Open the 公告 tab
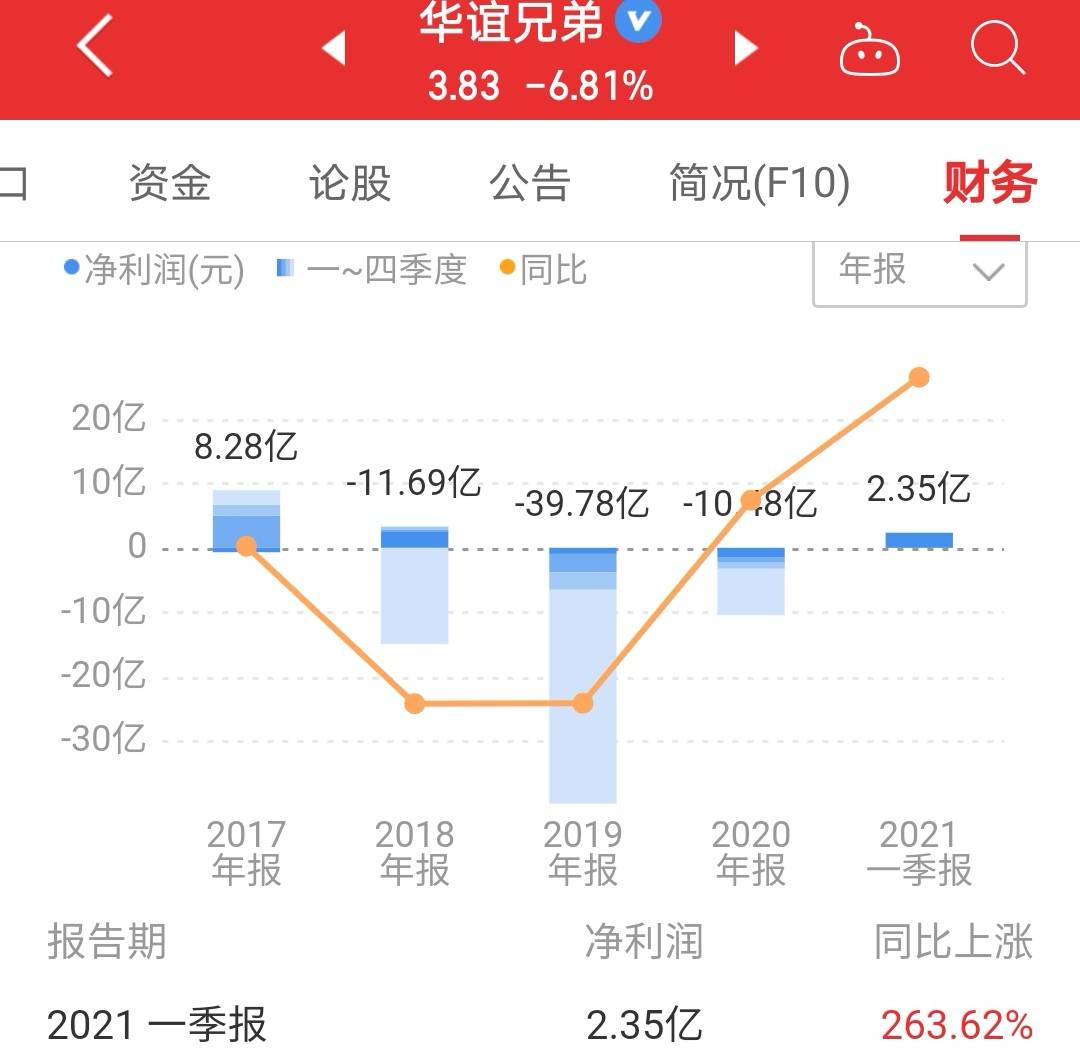Image resolution: width=1080 pixels, height=1053 pixels. (529, 183)
